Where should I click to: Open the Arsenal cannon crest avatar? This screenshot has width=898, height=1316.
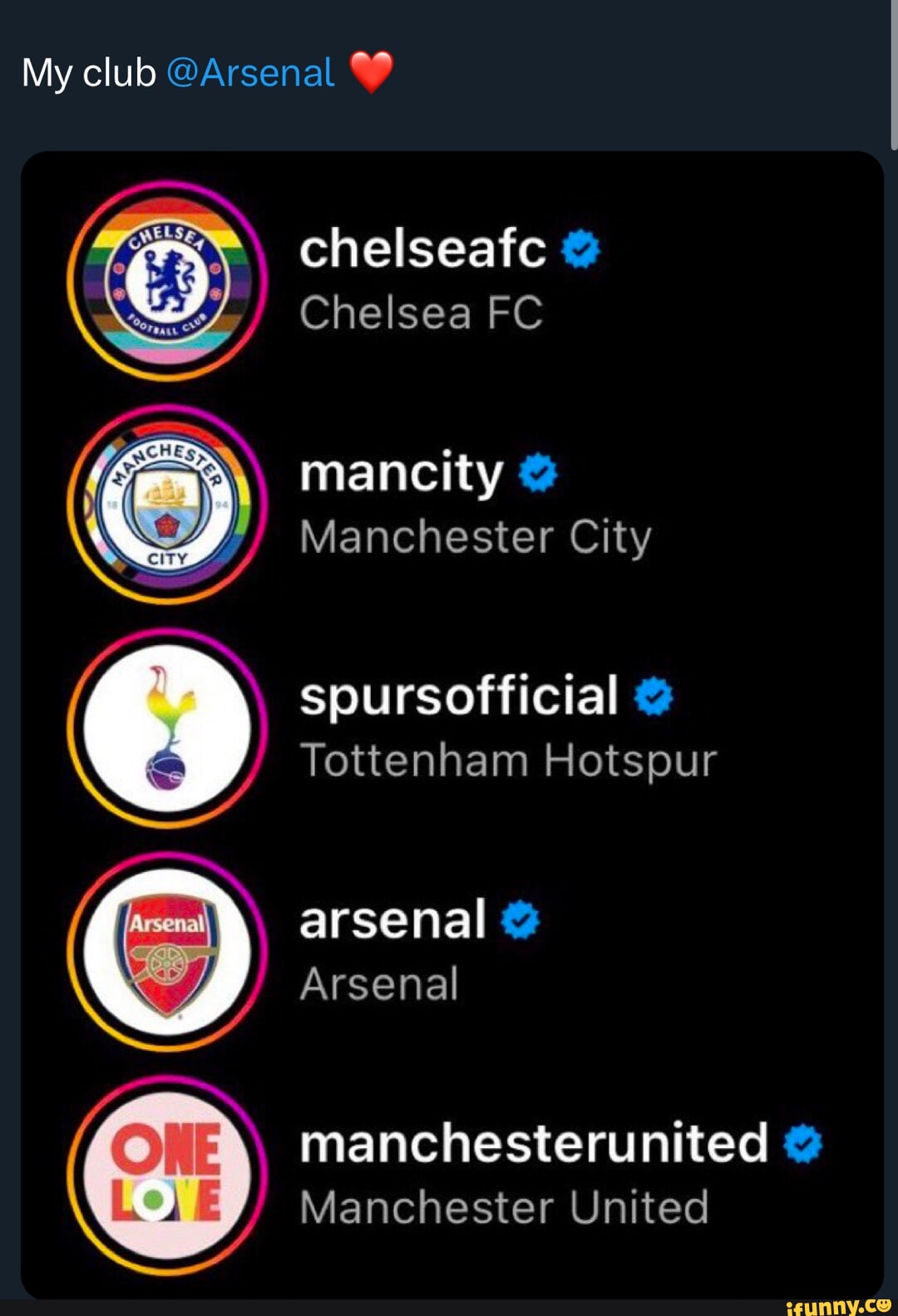click(166, 952)
